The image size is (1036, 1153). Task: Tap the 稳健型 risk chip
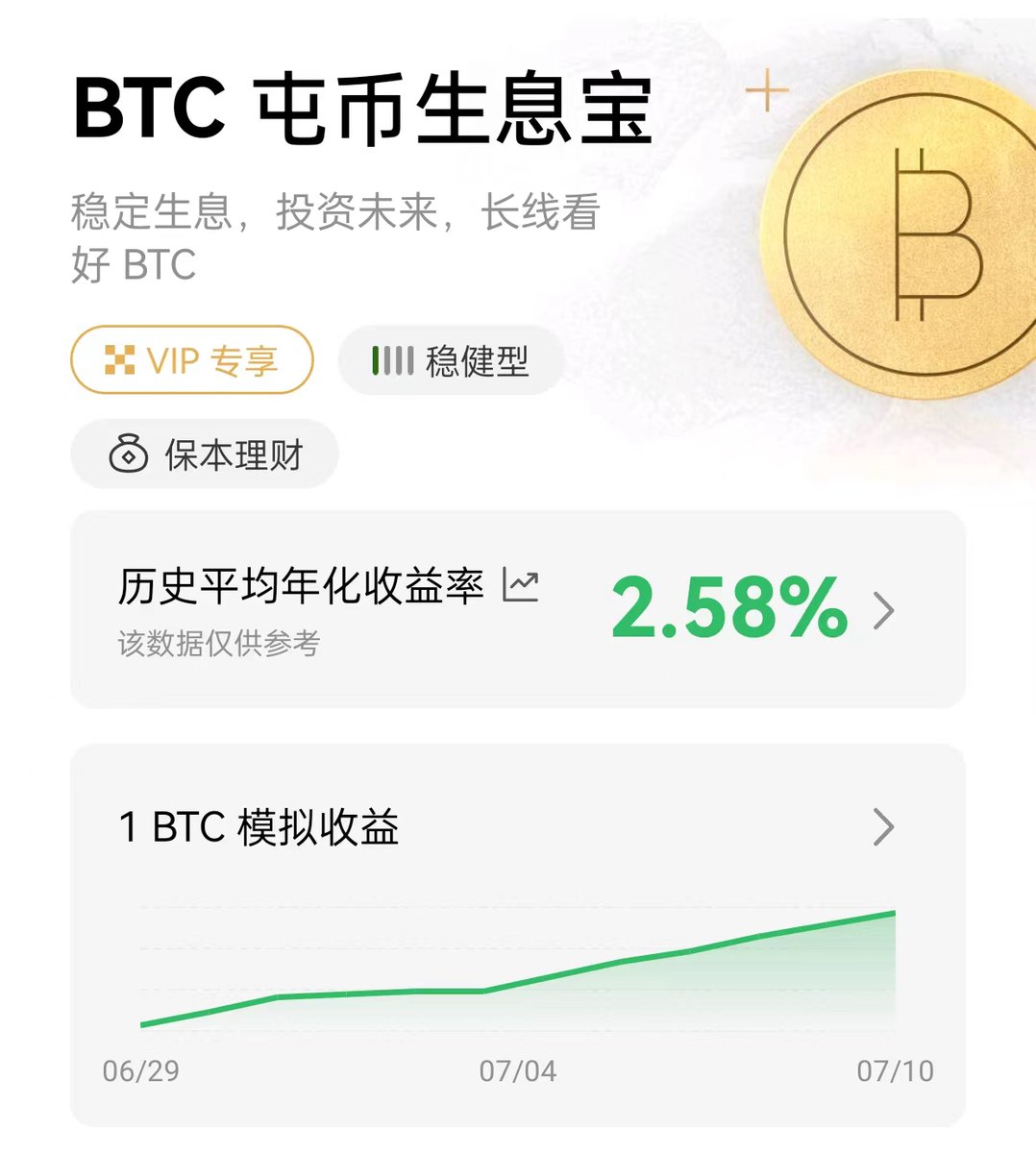[x=451, y=360]
